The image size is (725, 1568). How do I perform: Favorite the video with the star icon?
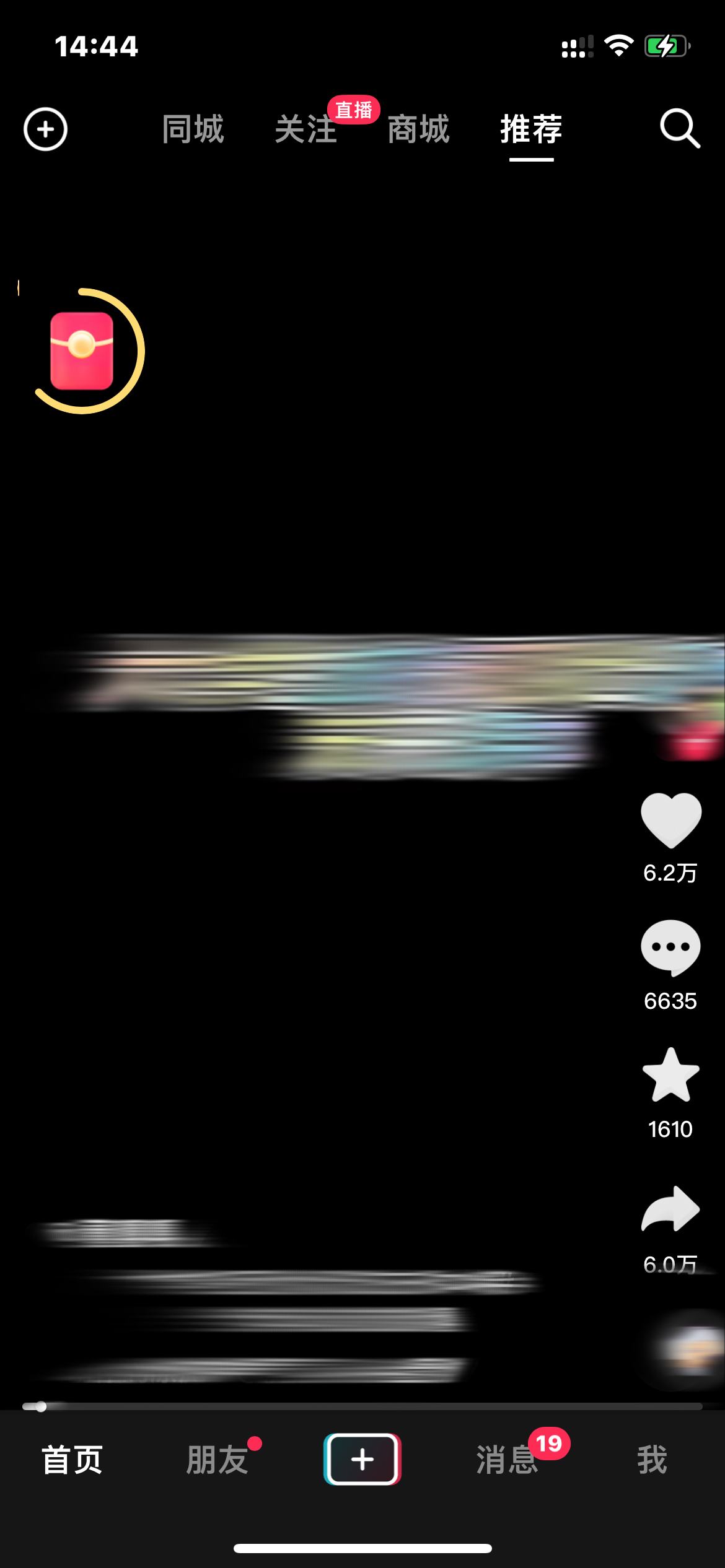670,1076
